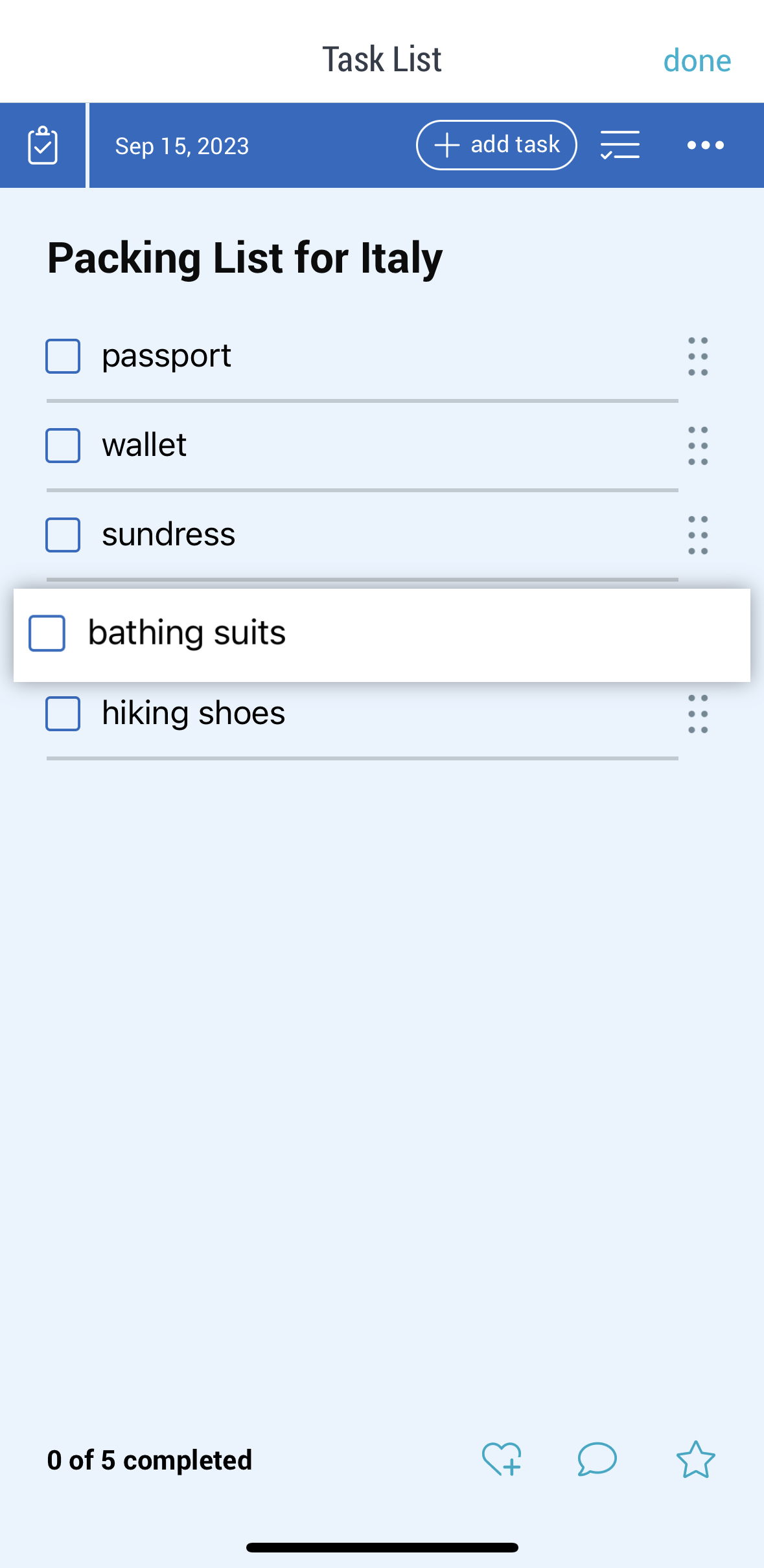Screen dimensions: 764x1568
Task: Check off wallet
Action: point(63,446)
